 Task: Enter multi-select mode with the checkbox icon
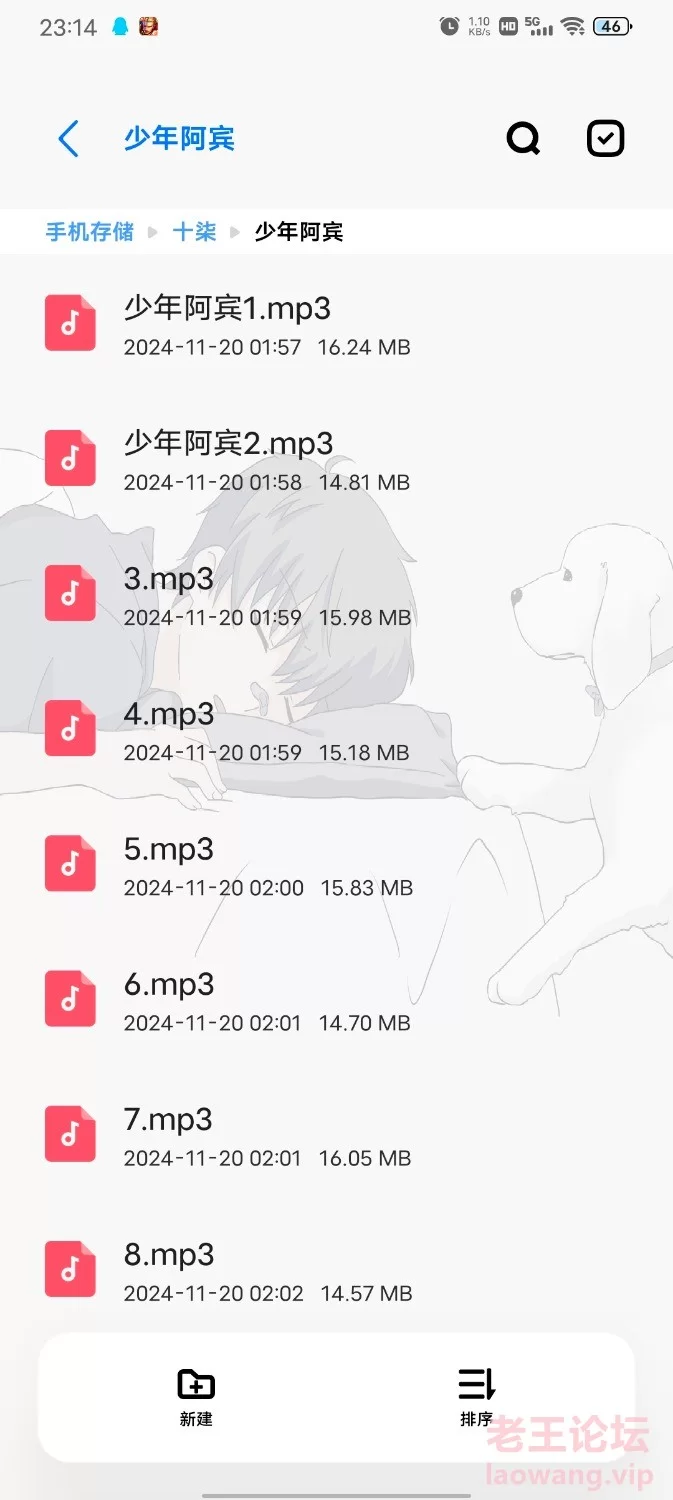pos(605,138)
